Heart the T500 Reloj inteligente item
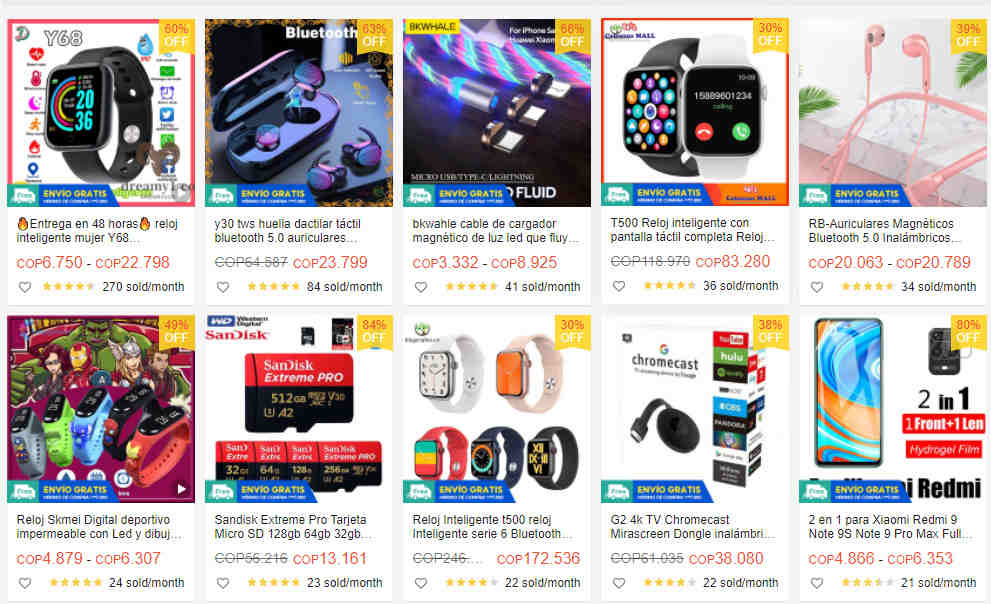Image resolution: width=991 pixels, height=604 pixels. coord(619,286)
